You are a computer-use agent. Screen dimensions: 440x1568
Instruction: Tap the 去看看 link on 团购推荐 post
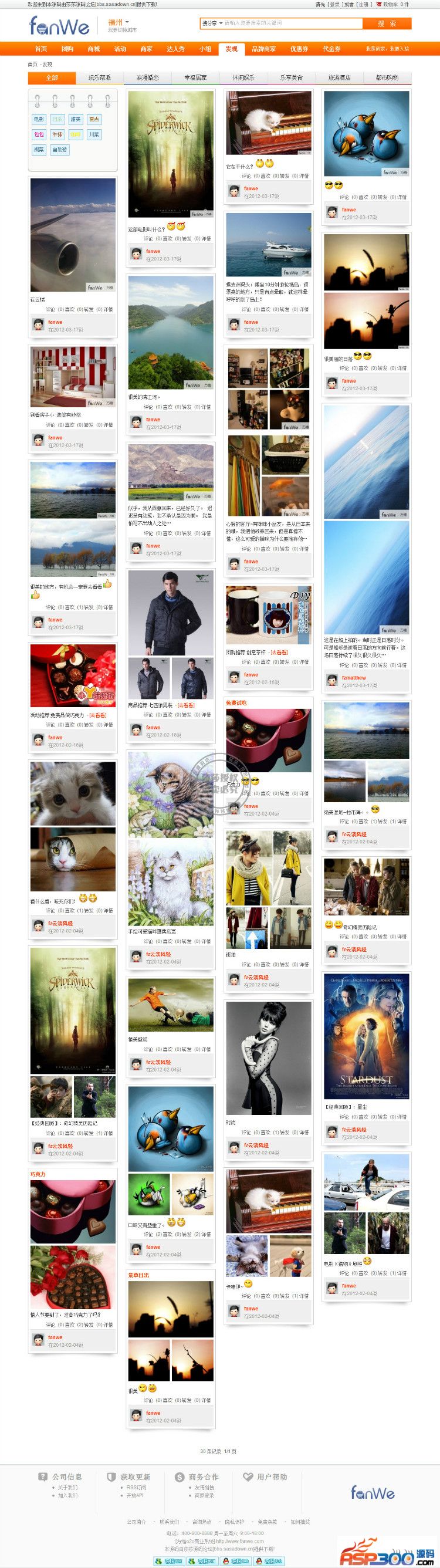tap(279, 653)
